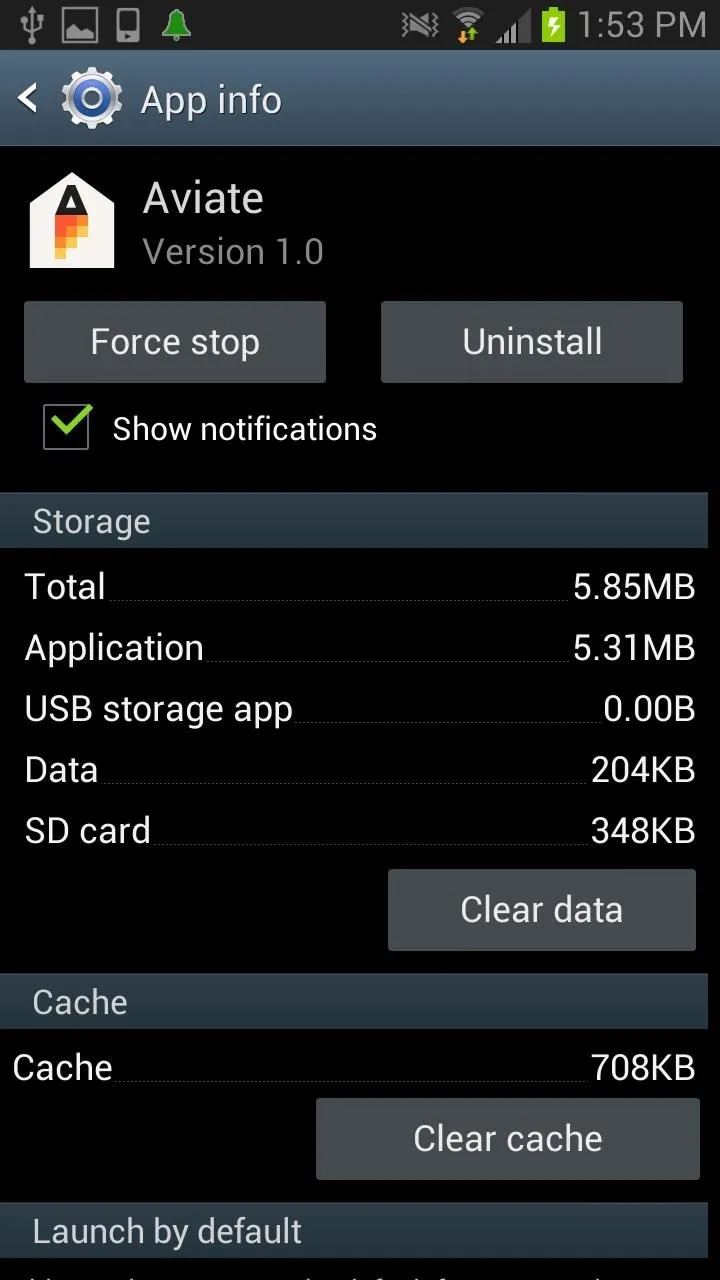Image resolution: width=720 pixels, height=1280 pixels.
Task: Clear cache for Aviate
Action: (x=508, y=1139)
